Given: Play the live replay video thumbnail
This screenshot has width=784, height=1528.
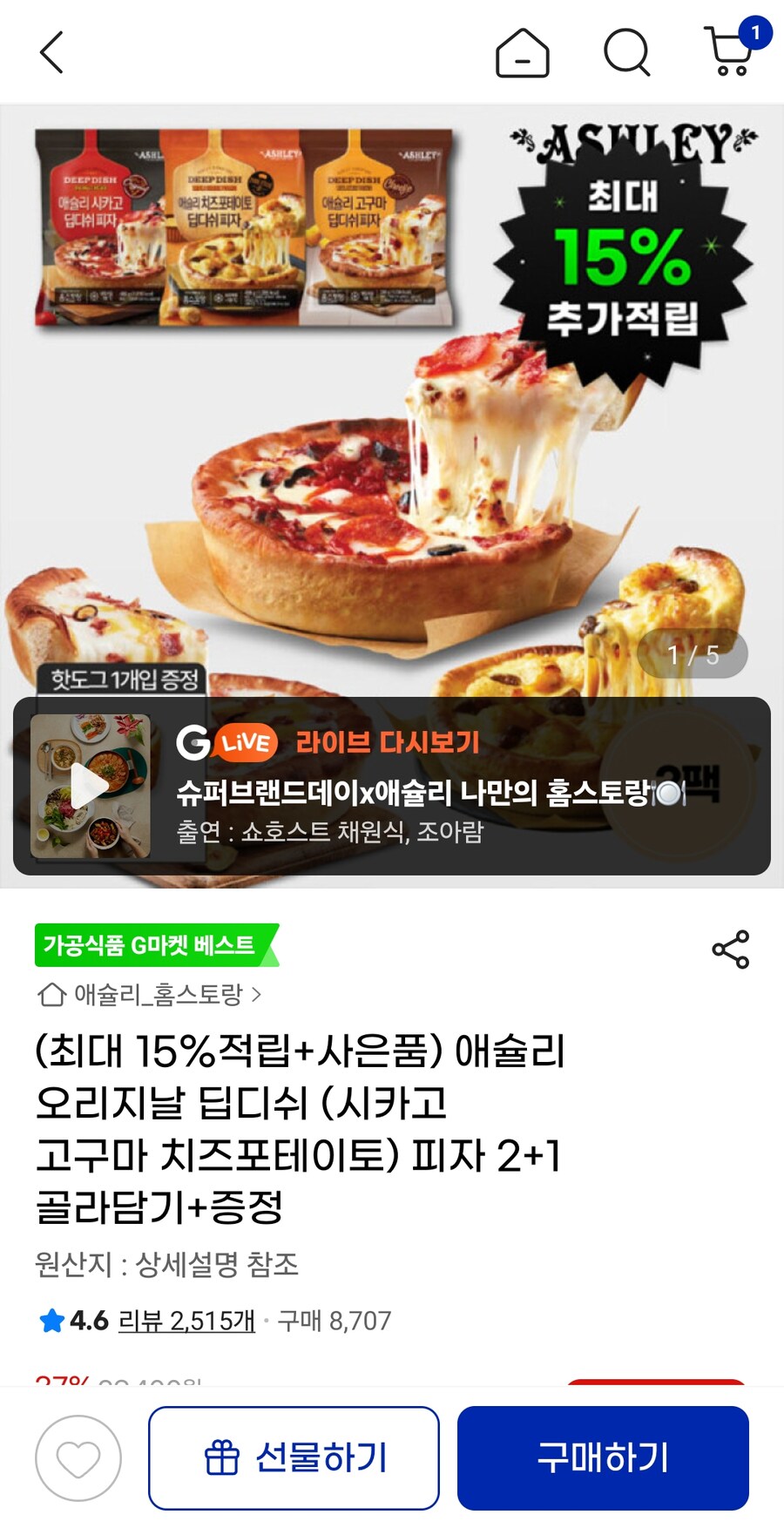Looking at the screenshot, I should 91,782.
